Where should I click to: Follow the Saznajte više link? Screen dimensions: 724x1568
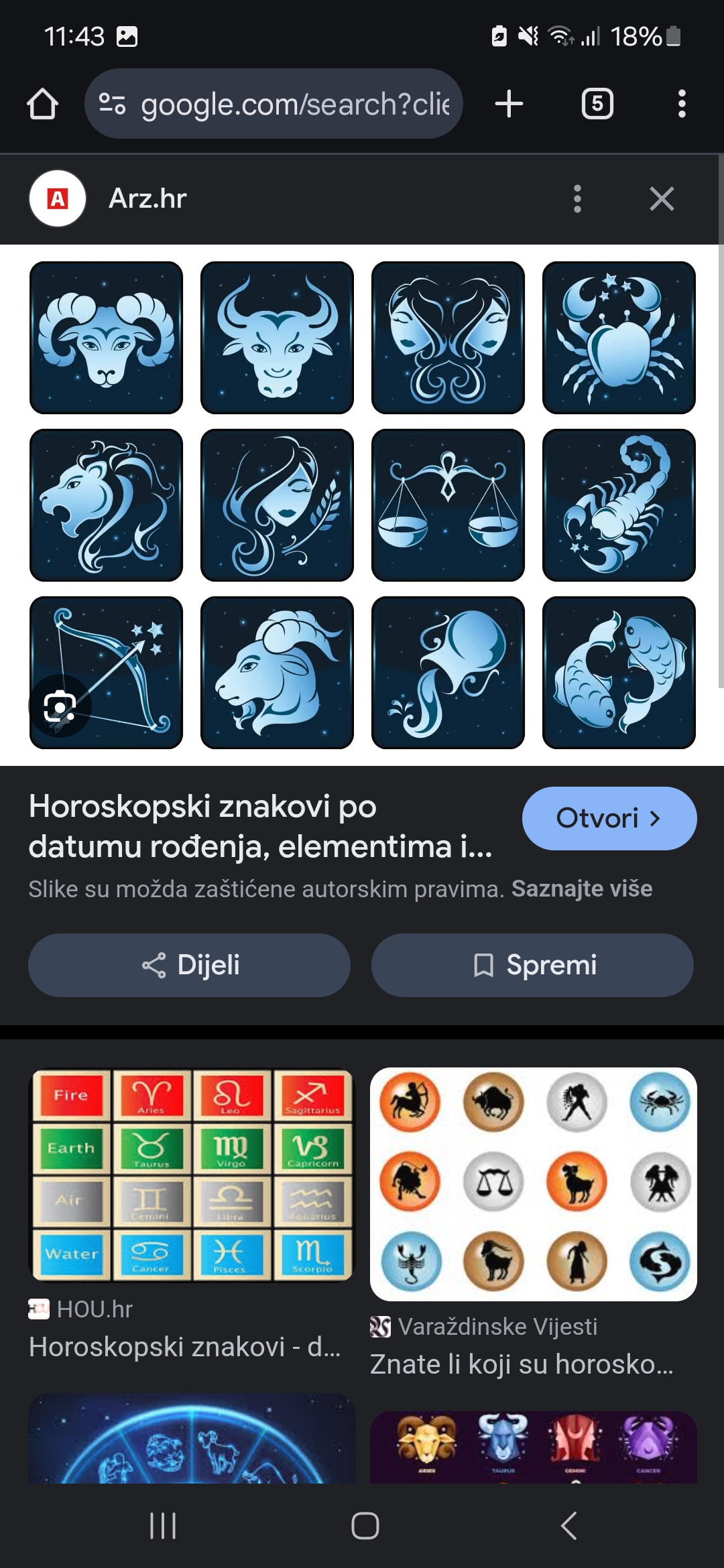coord(582,889)
